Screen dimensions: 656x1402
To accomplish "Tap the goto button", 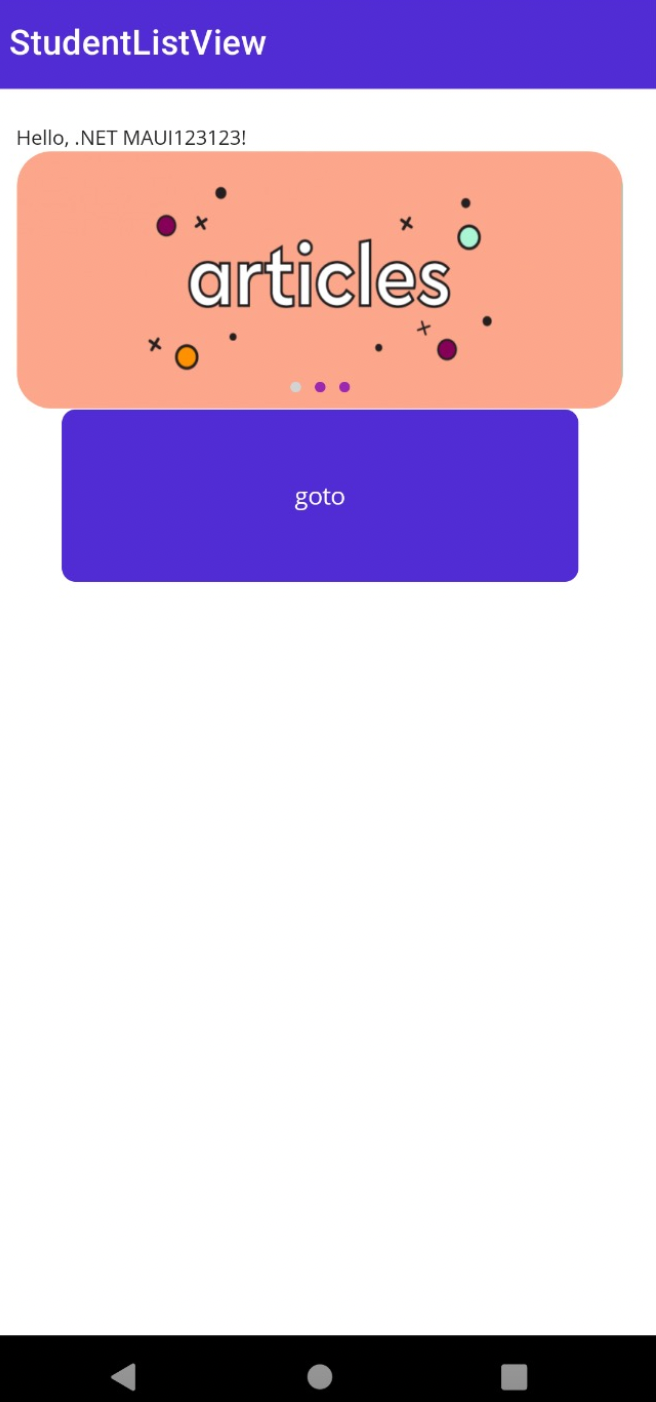I will 320,496.
